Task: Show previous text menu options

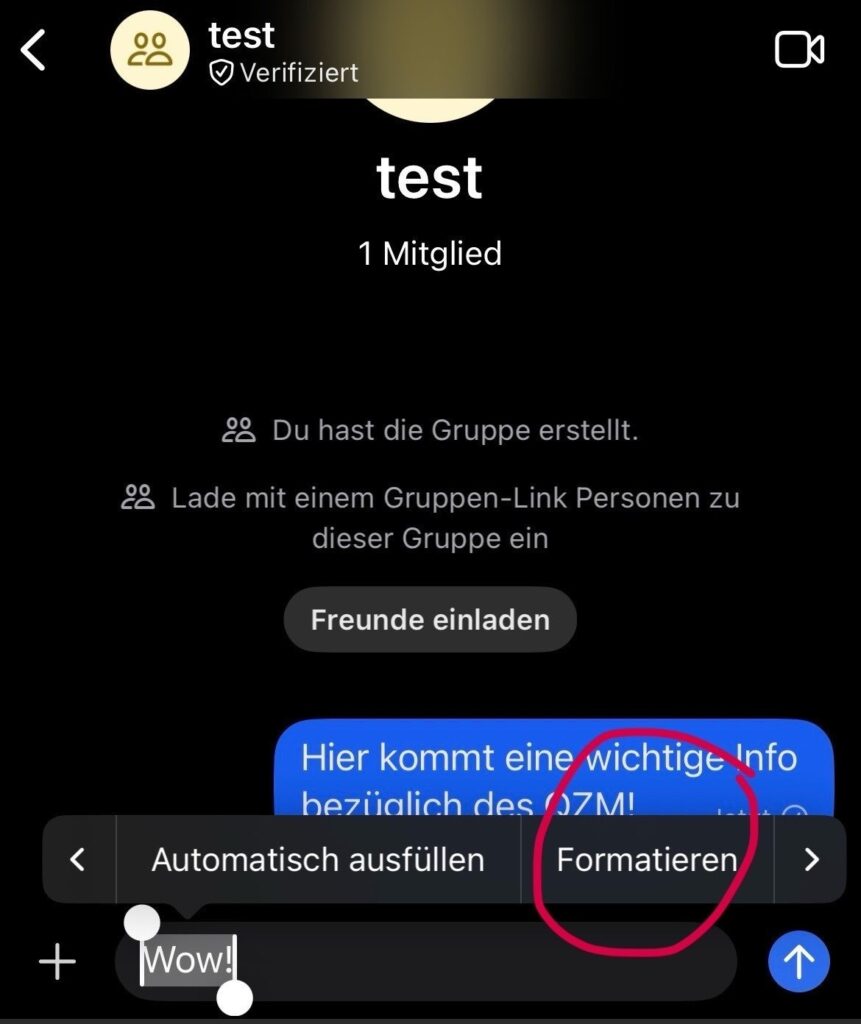Action: [78, 860]
